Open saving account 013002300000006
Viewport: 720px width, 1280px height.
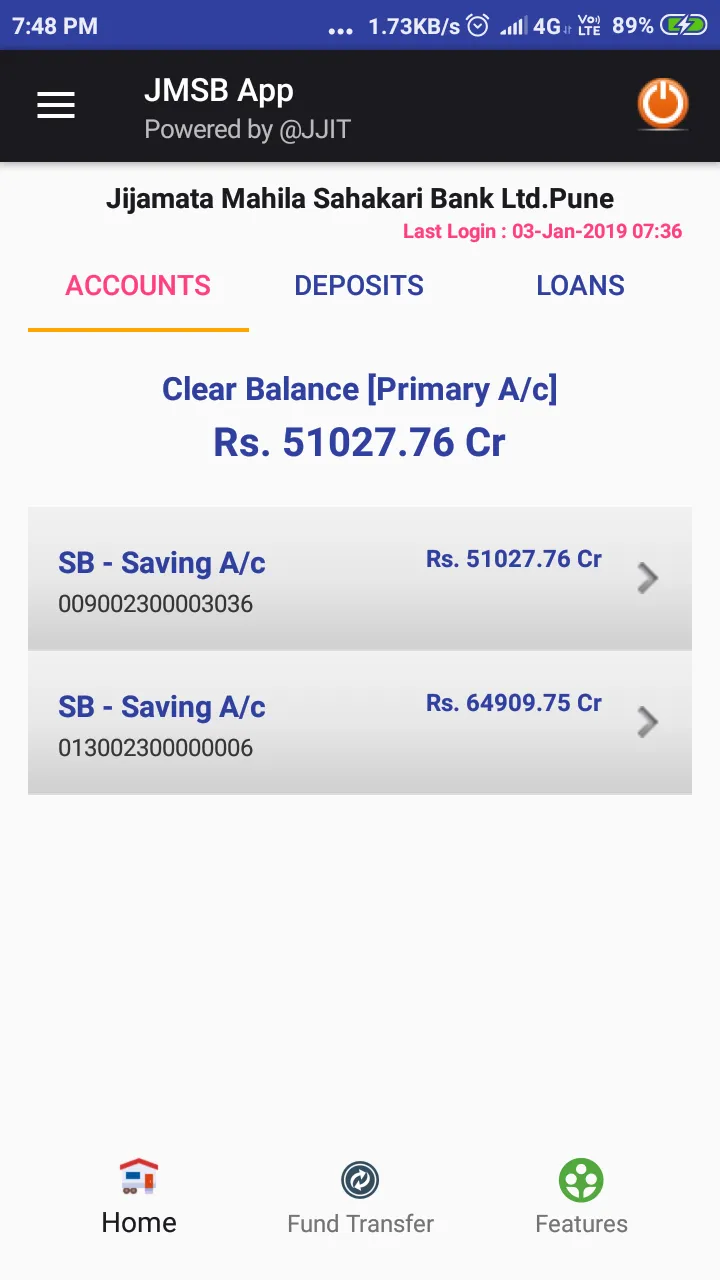359,723
